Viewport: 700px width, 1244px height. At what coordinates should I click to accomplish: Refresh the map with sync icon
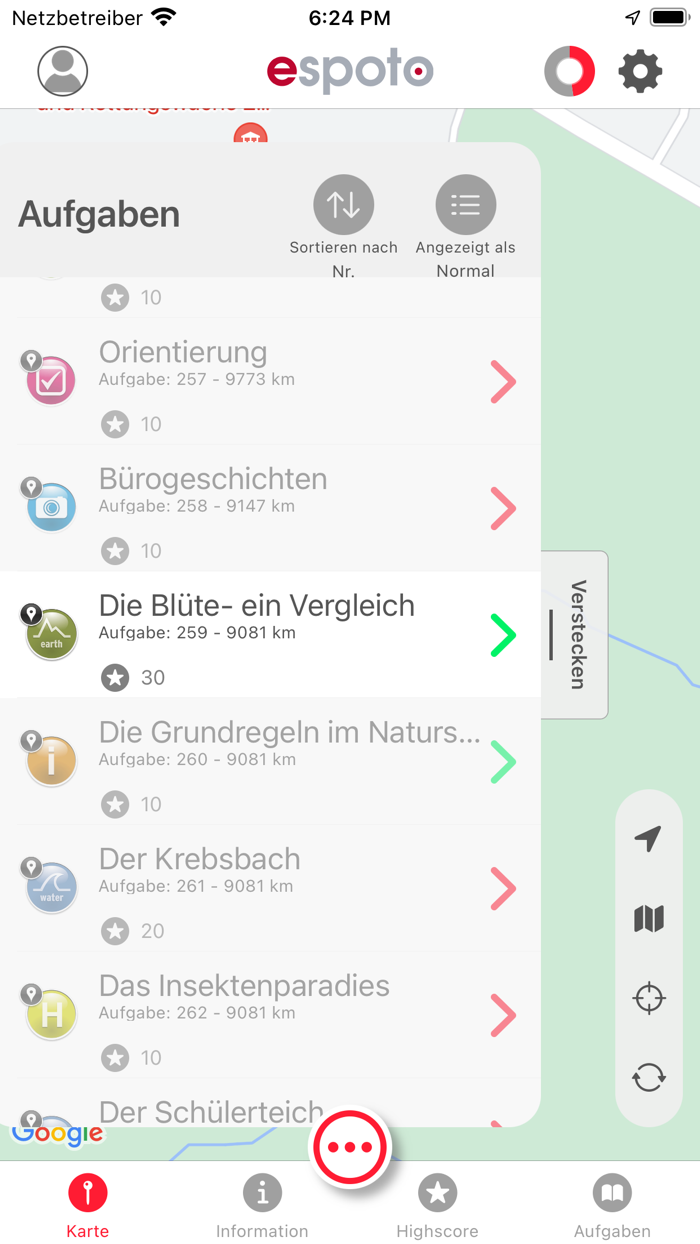pos(649,1078)
